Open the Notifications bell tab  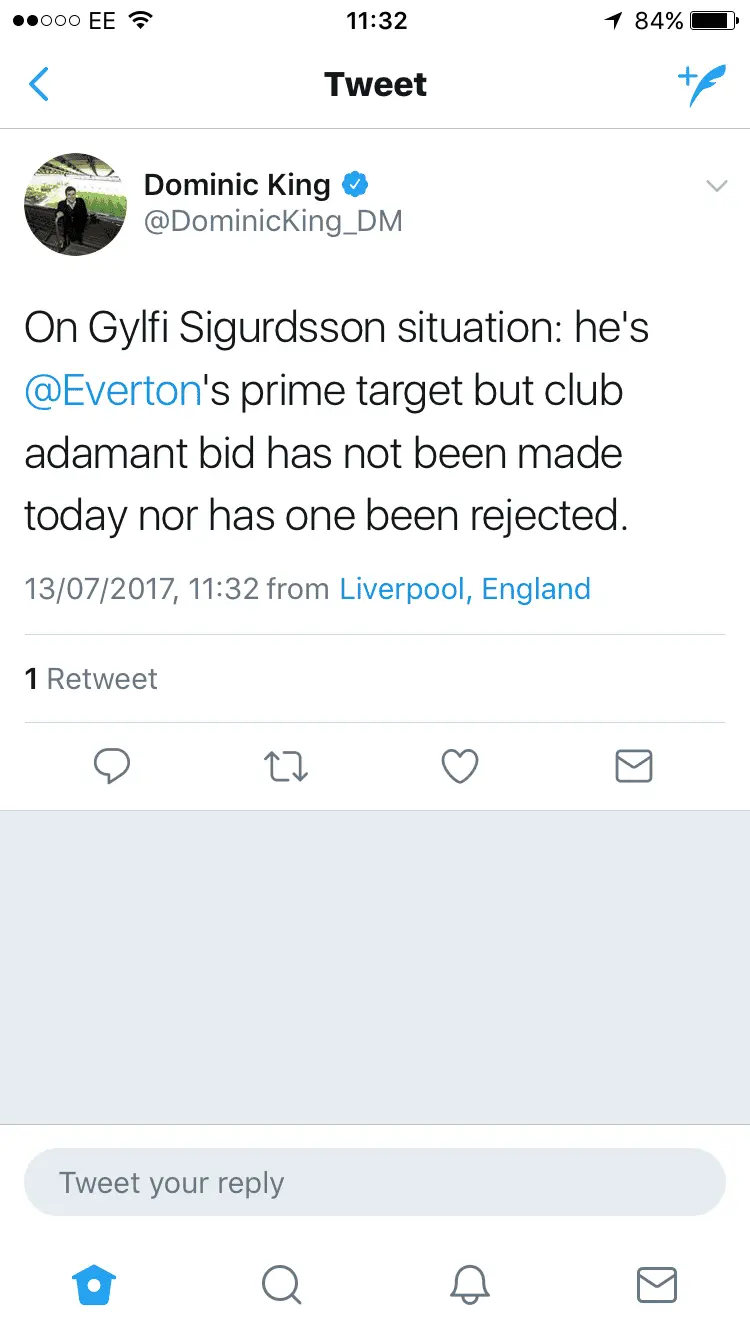pyautogui.click(x=469, y=1284)
